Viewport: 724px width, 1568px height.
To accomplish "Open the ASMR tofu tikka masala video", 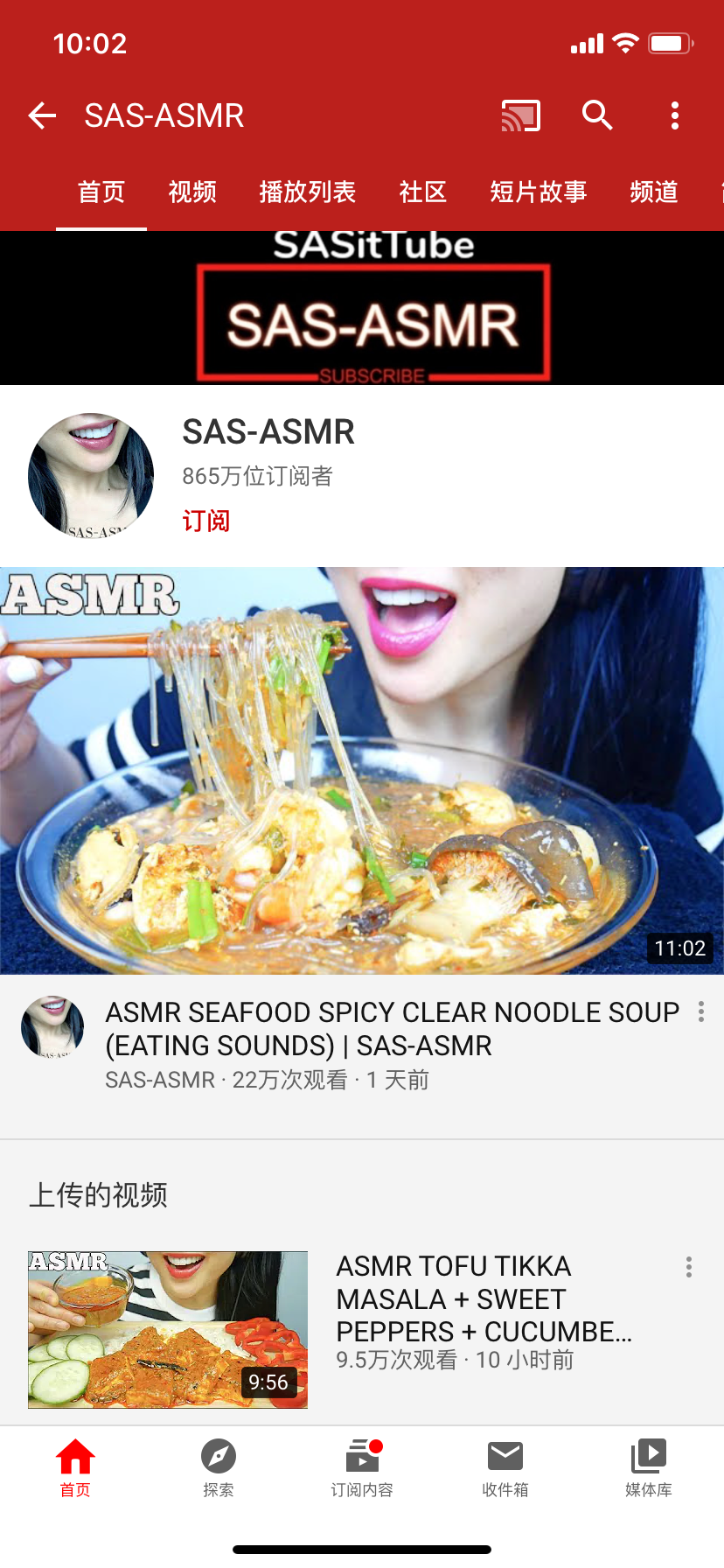I will click(168, 1329).
